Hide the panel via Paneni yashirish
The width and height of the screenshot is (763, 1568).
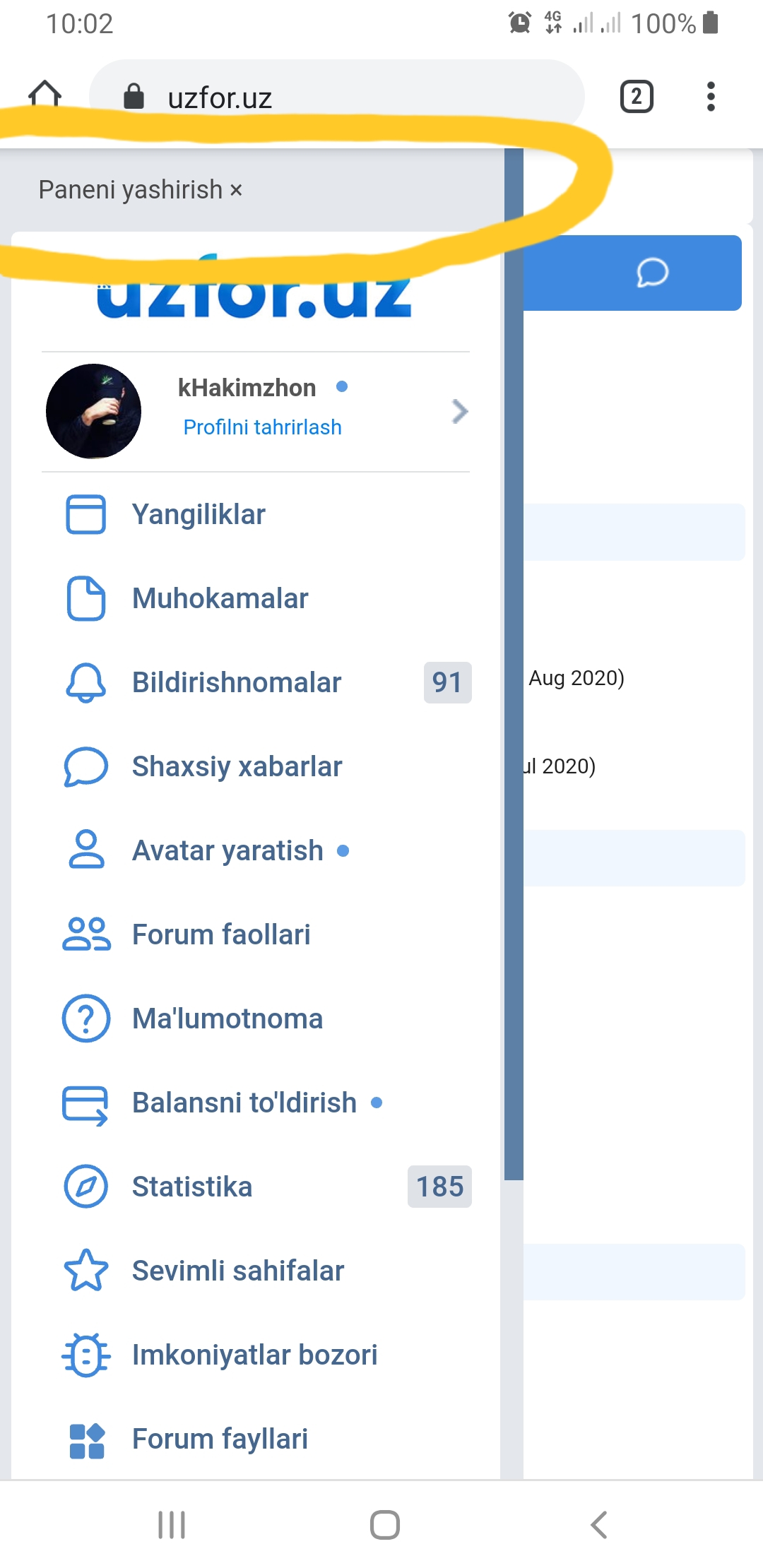tap(141, 190)
